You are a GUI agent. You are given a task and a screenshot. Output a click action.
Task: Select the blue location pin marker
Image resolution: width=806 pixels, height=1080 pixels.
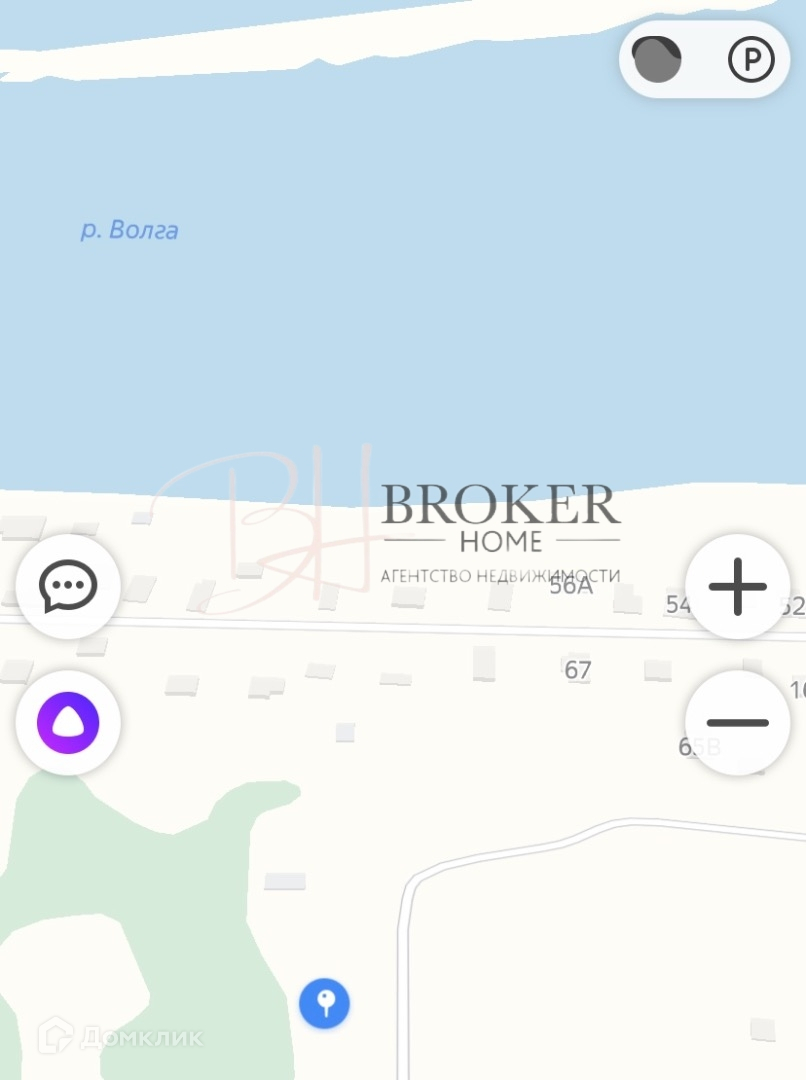(x=325, y=1002)
